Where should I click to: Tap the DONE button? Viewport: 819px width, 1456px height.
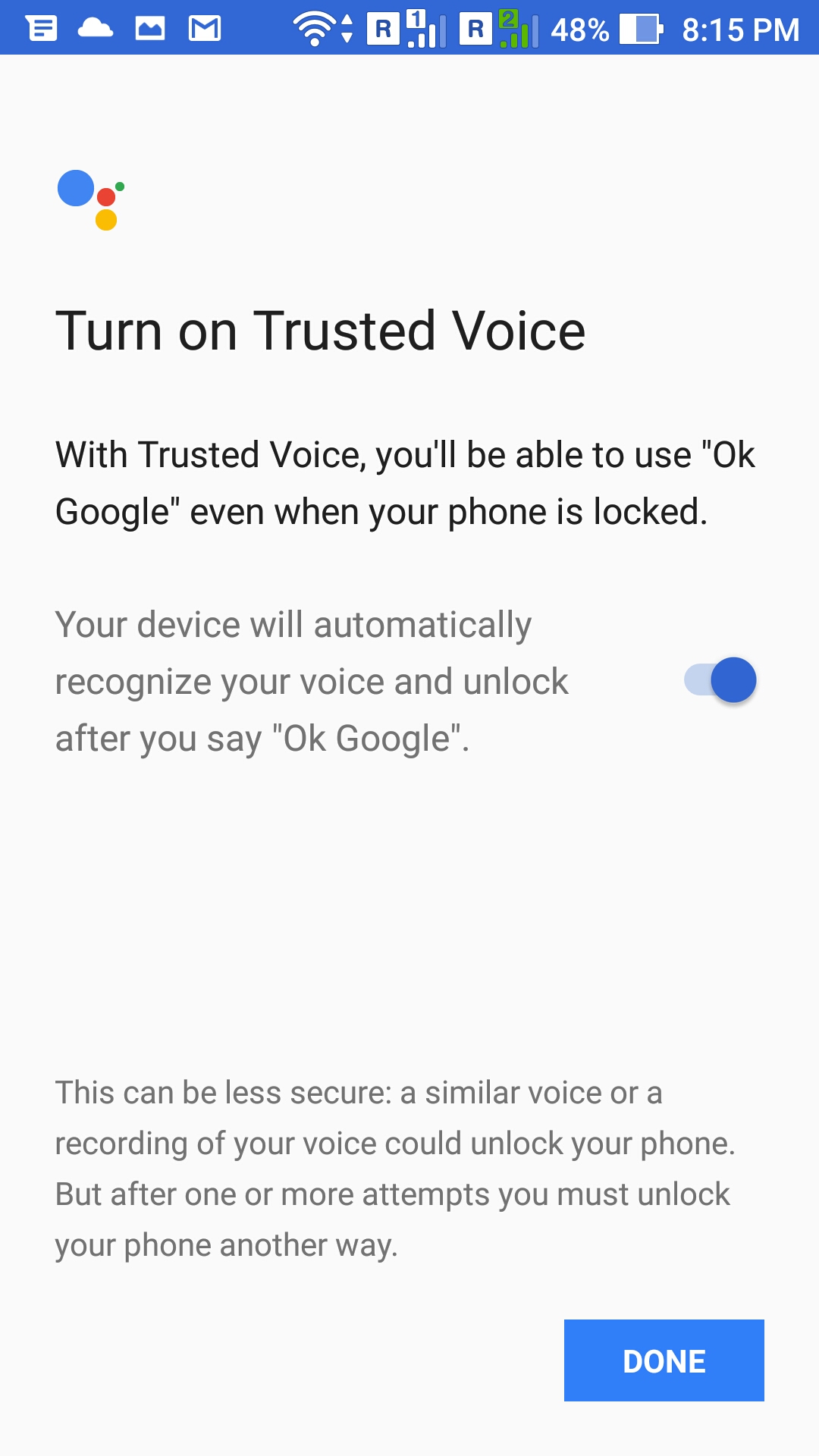click(x=664, y=1360)
